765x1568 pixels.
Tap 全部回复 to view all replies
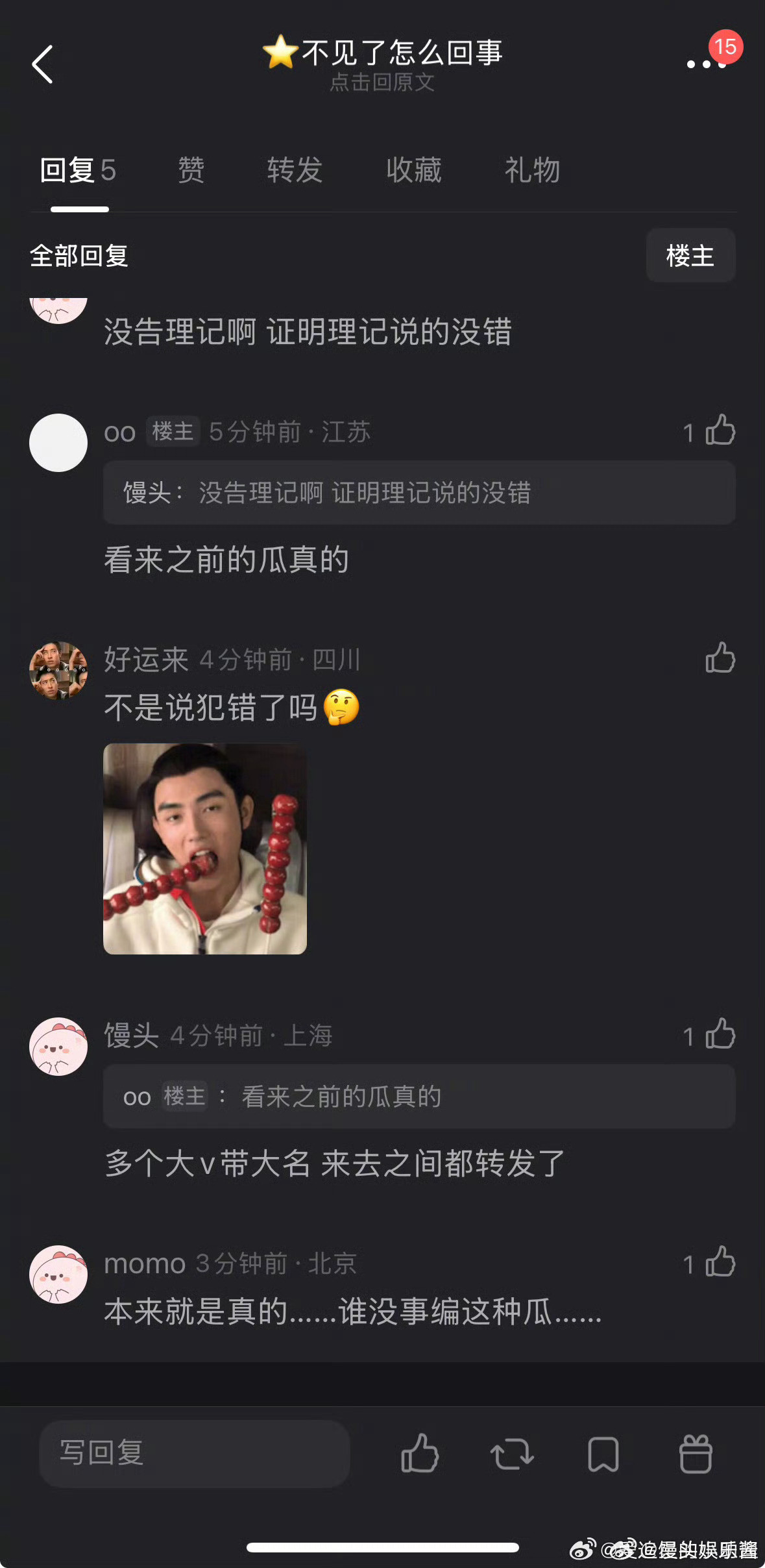[x=79, y=256]
